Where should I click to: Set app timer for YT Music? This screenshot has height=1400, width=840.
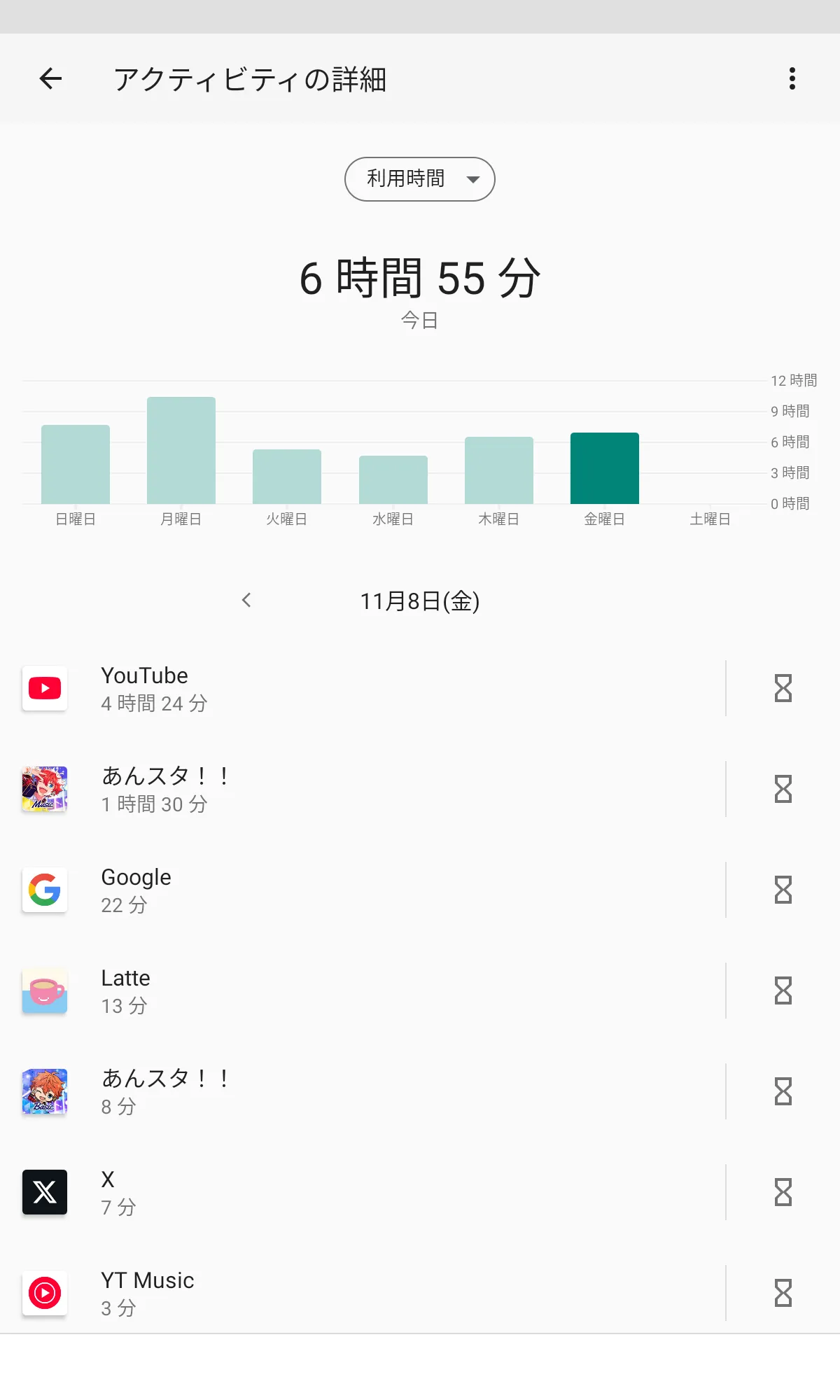pos(783,1293)
